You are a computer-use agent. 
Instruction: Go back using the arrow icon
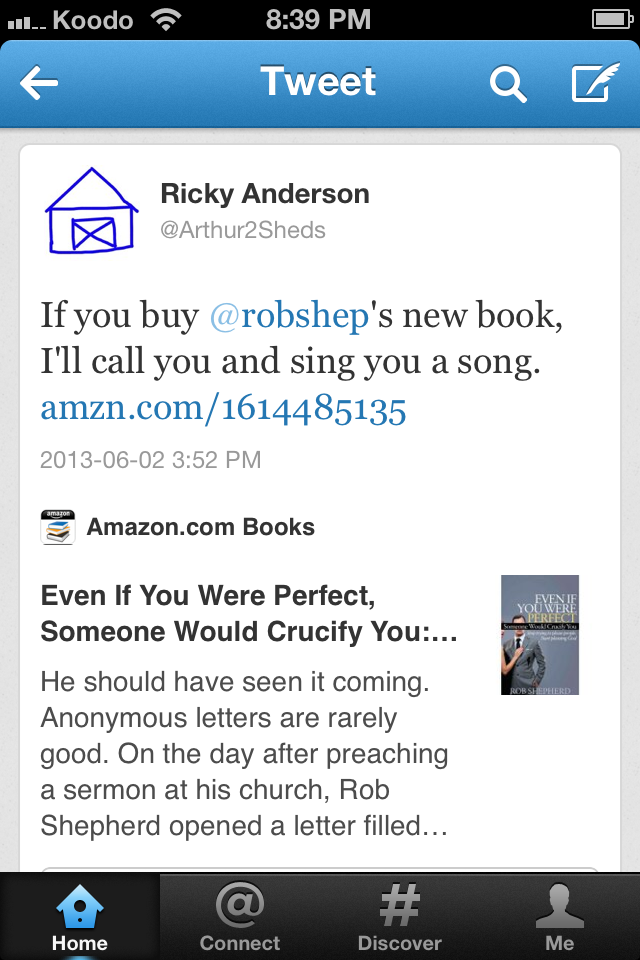40,84
